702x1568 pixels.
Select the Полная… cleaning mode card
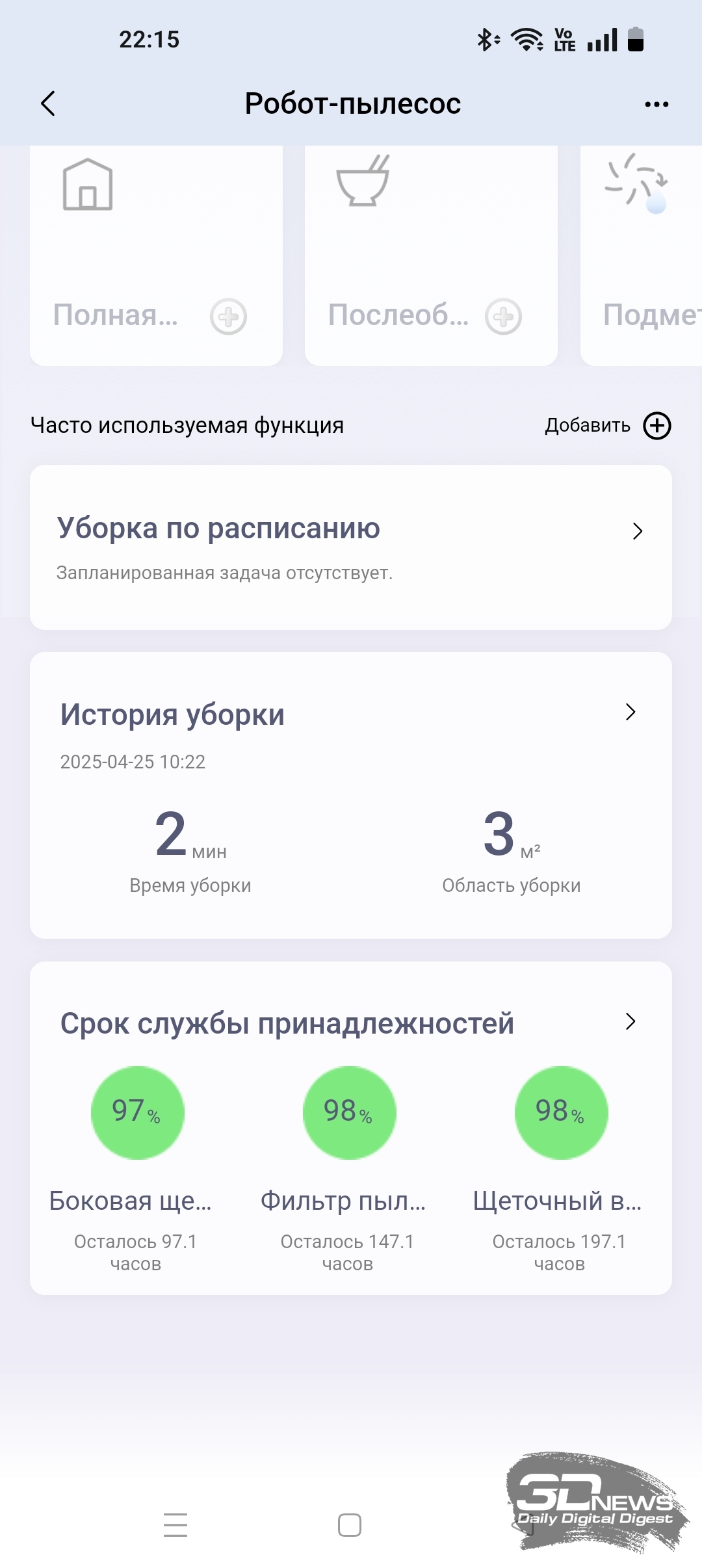[156, 255]
